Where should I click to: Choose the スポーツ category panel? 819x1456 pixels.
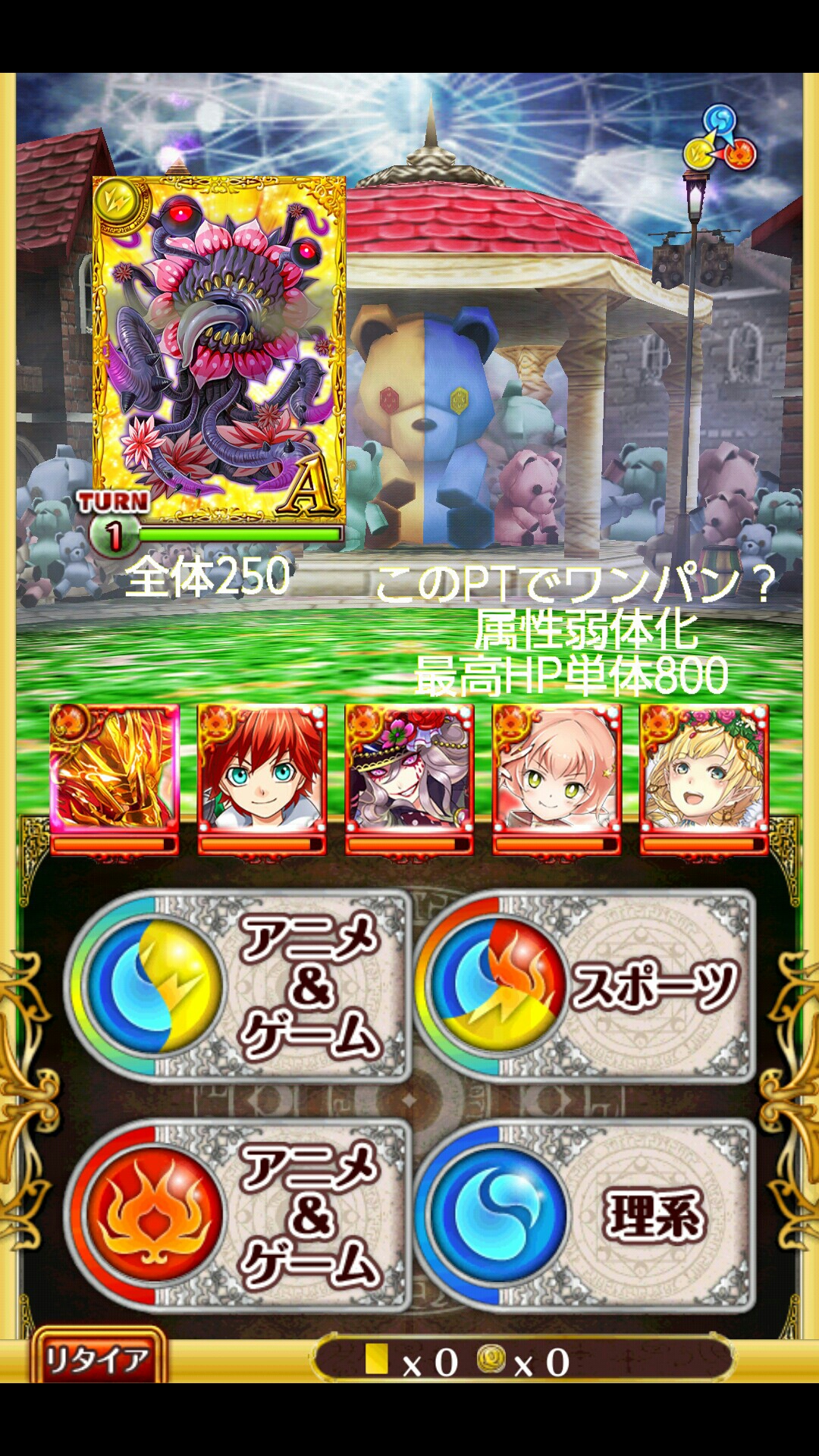[585, 986]
